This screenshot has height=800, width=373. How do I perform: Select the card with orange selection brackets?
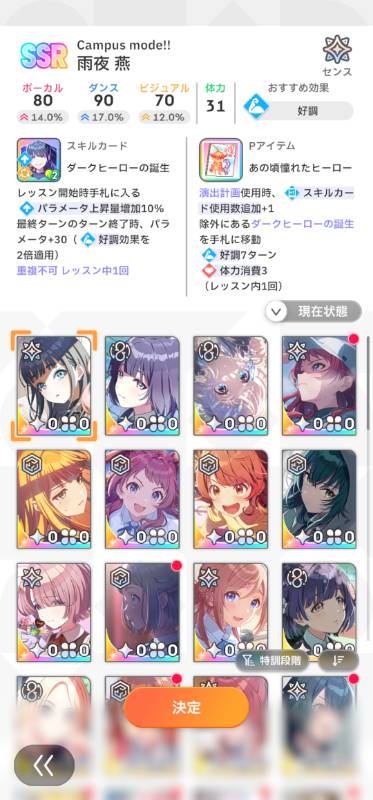pos(54,385)
